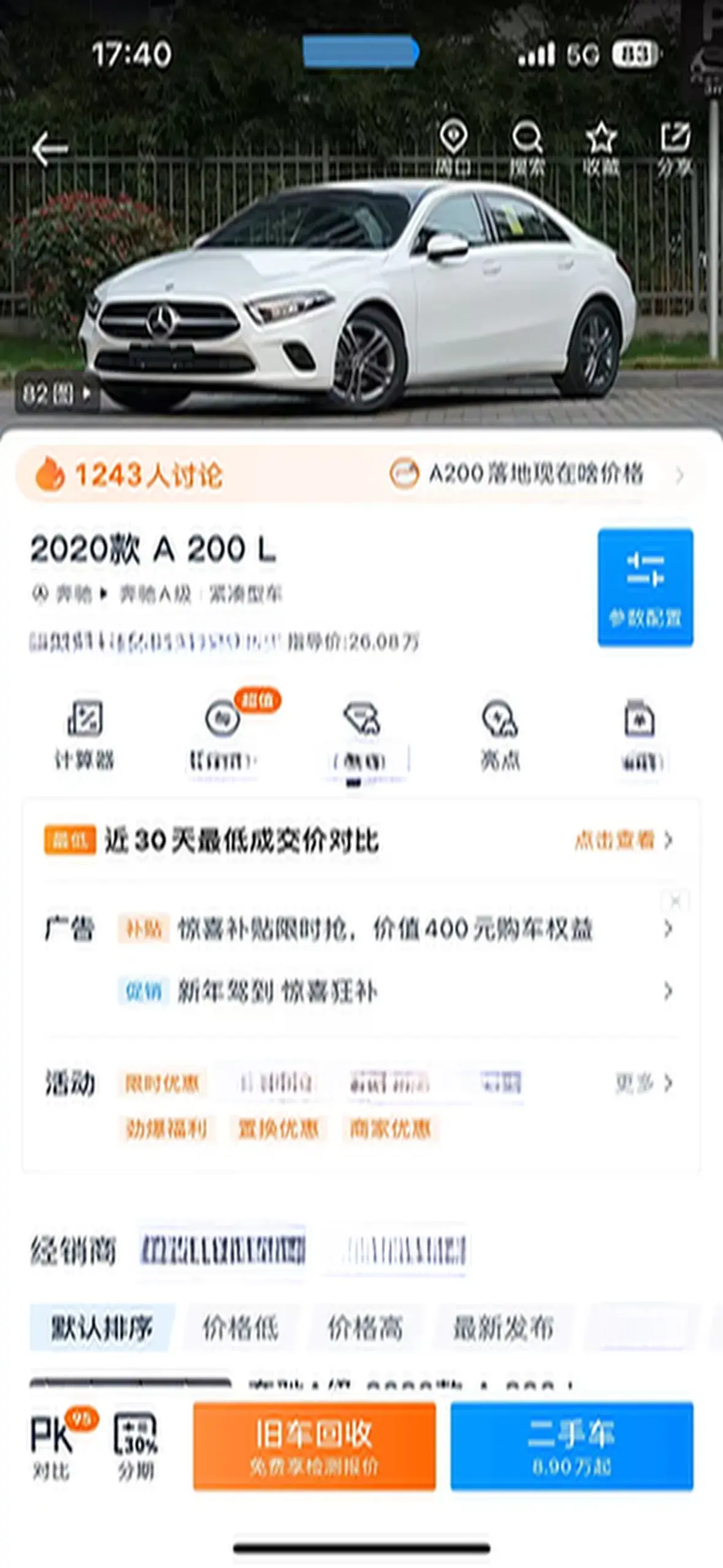Open the search icon
The width and height of the screenshot is (723, 1568).
pyautogui.click(x=527, y=147)
